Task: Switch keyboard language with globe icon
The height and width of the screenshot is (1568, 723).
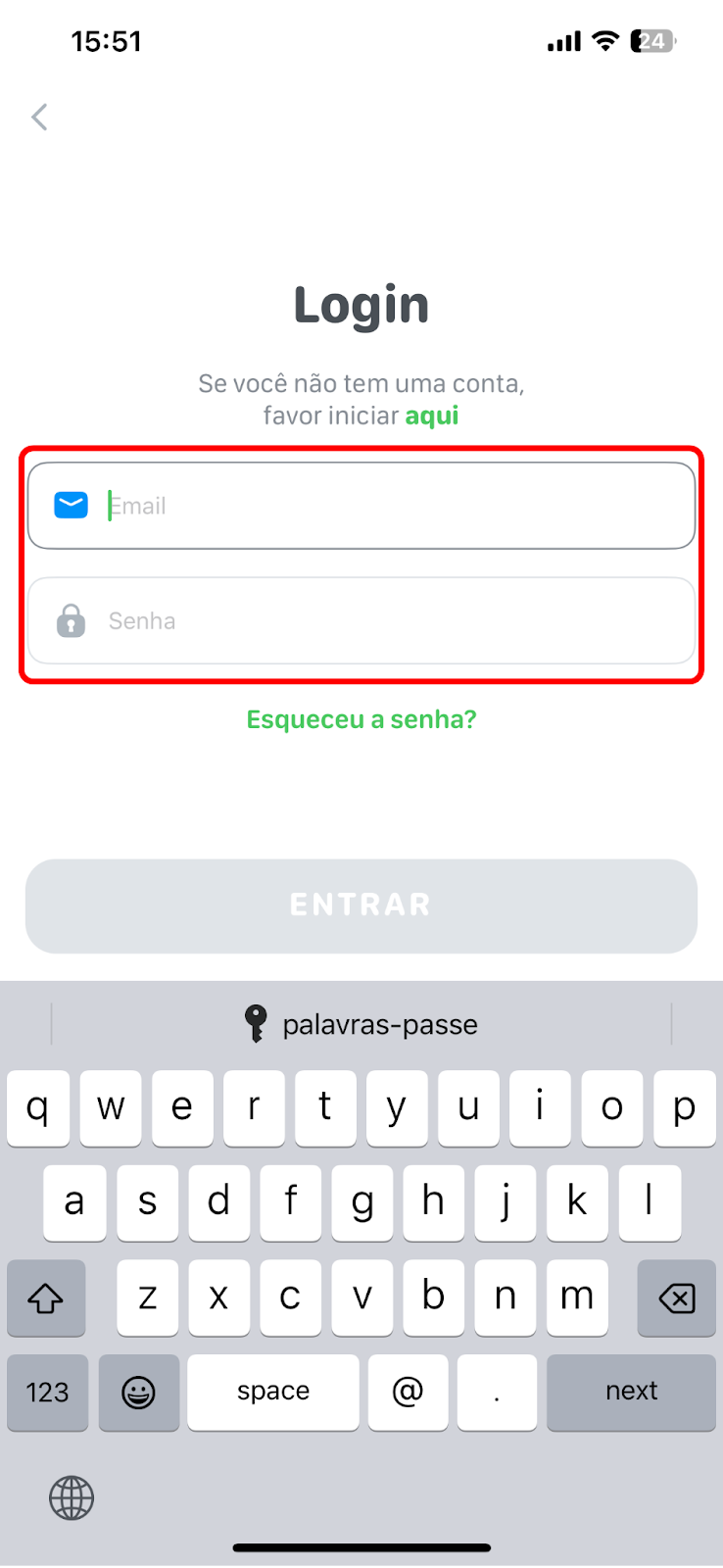Action: click(x=72, y=1497)
